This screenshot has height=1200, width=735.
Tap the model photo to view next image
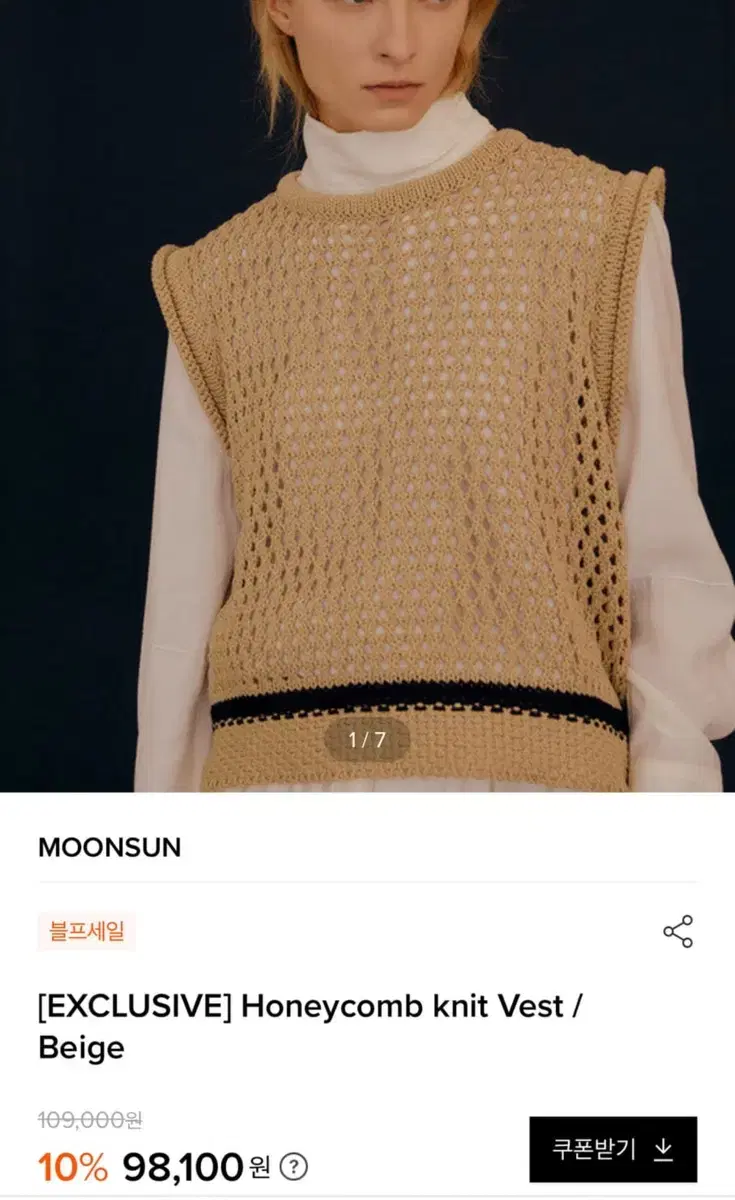pyautogui.click(x=368, y=400)
